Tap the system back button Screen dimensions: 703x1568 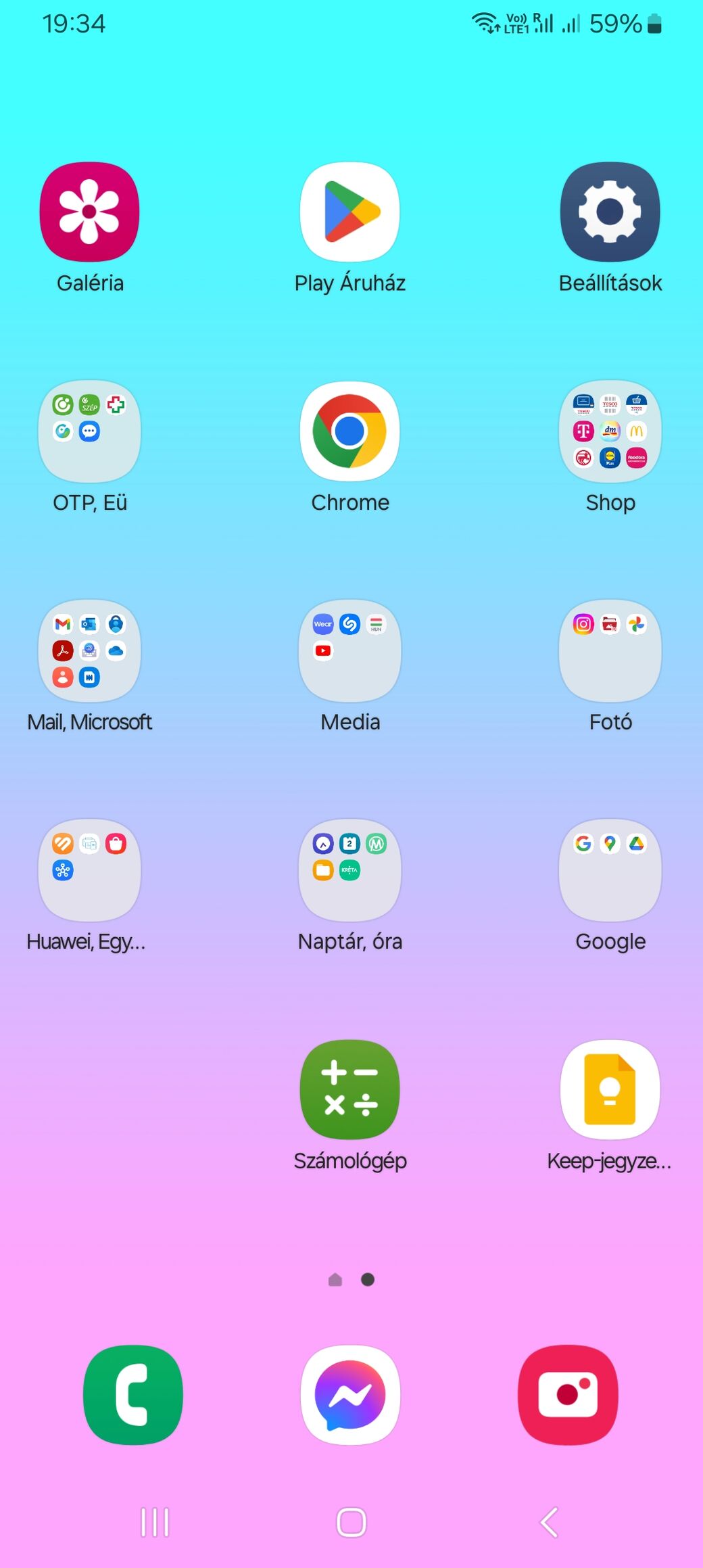[549, 1523]
